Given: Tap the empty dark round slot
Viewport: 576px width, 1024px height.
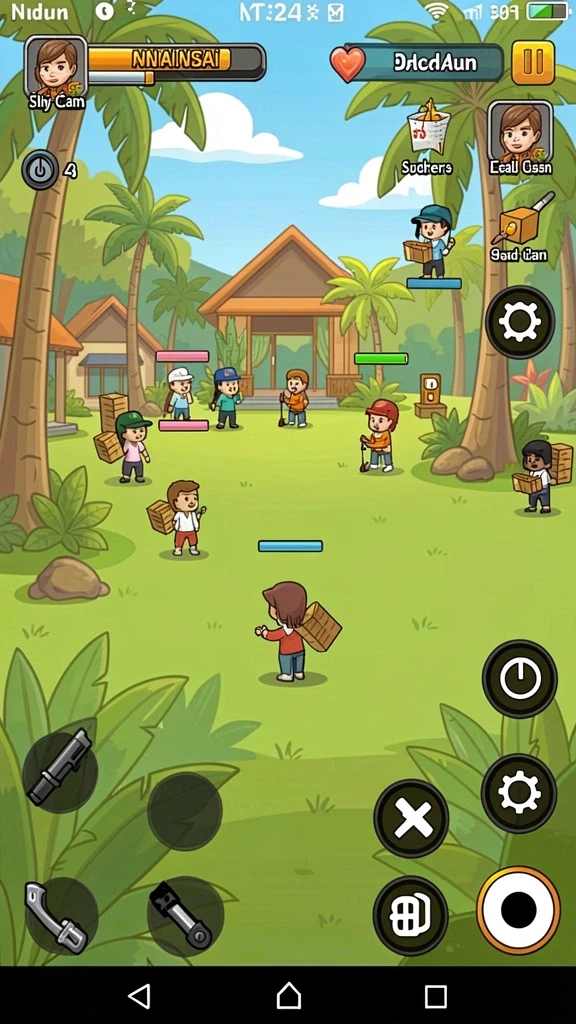Looking at the screenshot, I should [185, 811].
